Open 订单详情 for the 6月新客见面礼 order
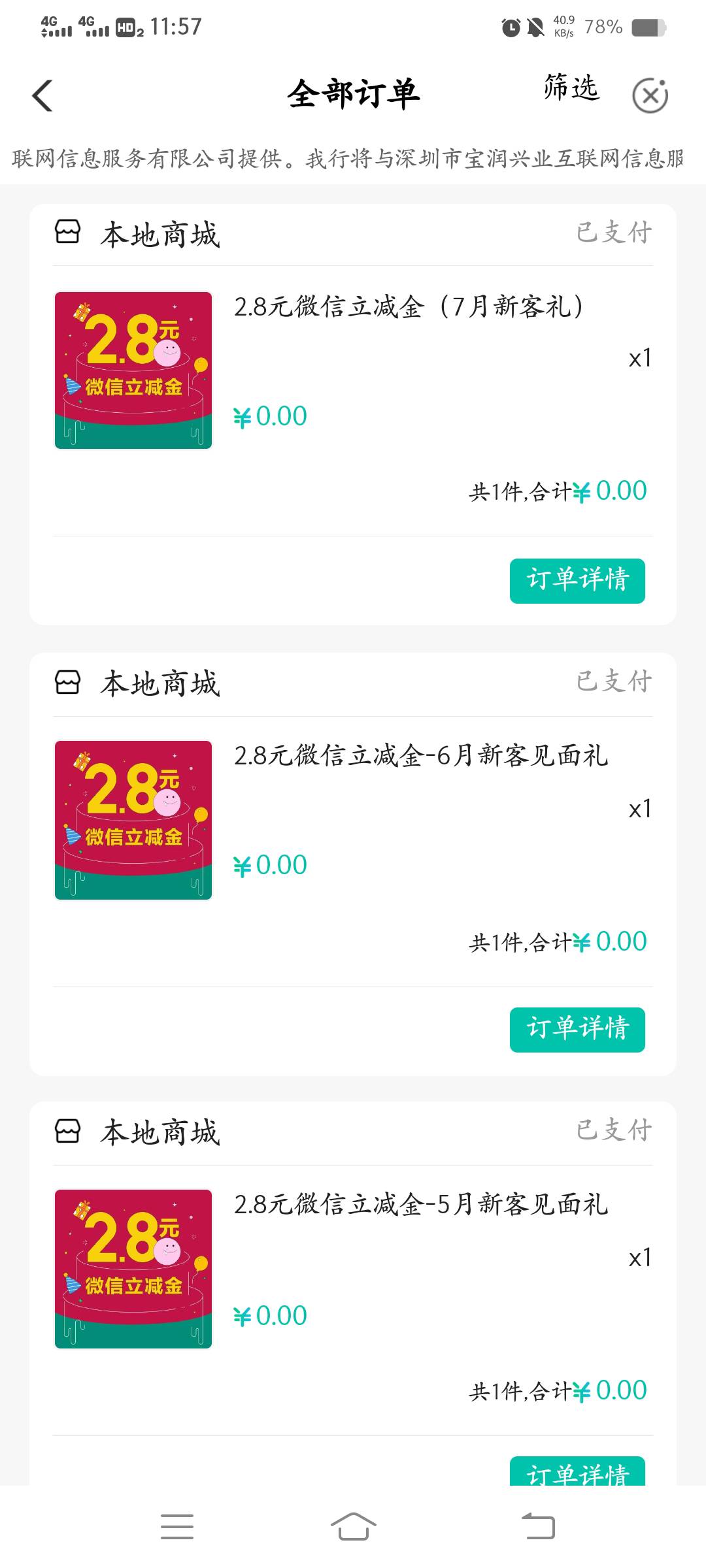The height and width of the screenshot is (1568, 706). 577,1030
